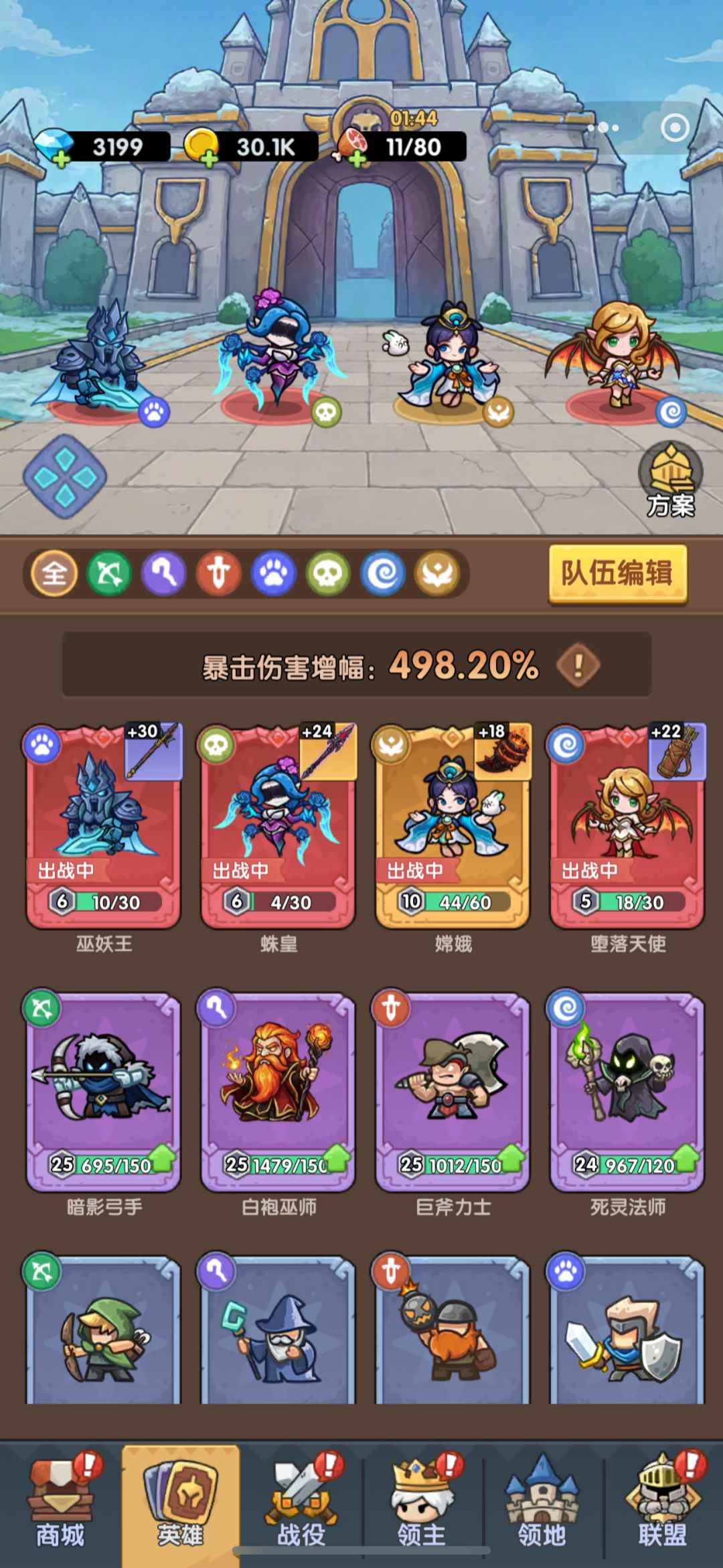Filter heroes by the paw class icon
Viewport: 723px width, 1568px height.
(x=274, y=573)
